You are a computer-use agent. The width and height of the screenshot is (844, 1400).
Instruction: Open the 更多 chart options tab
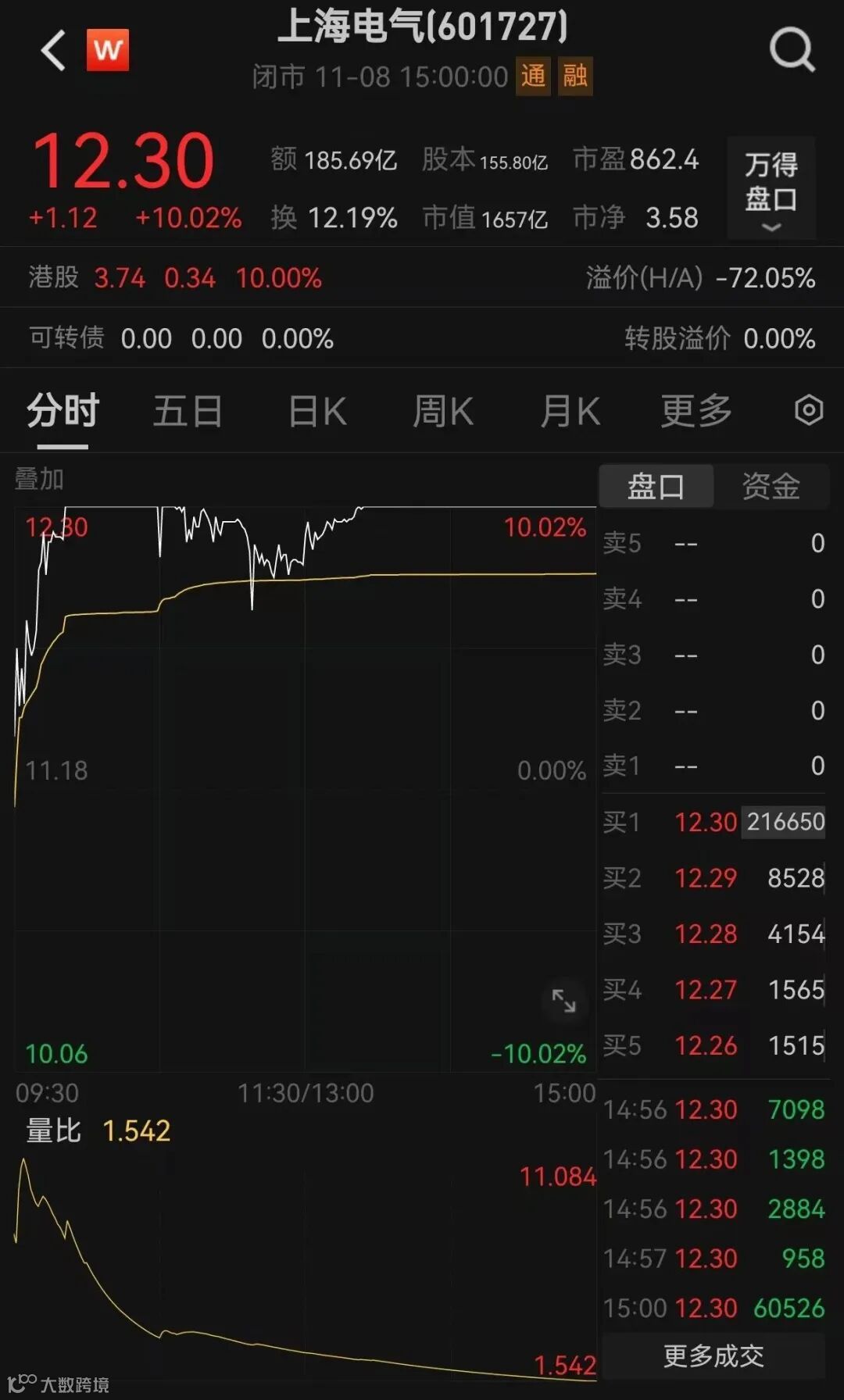coord(696,411)
